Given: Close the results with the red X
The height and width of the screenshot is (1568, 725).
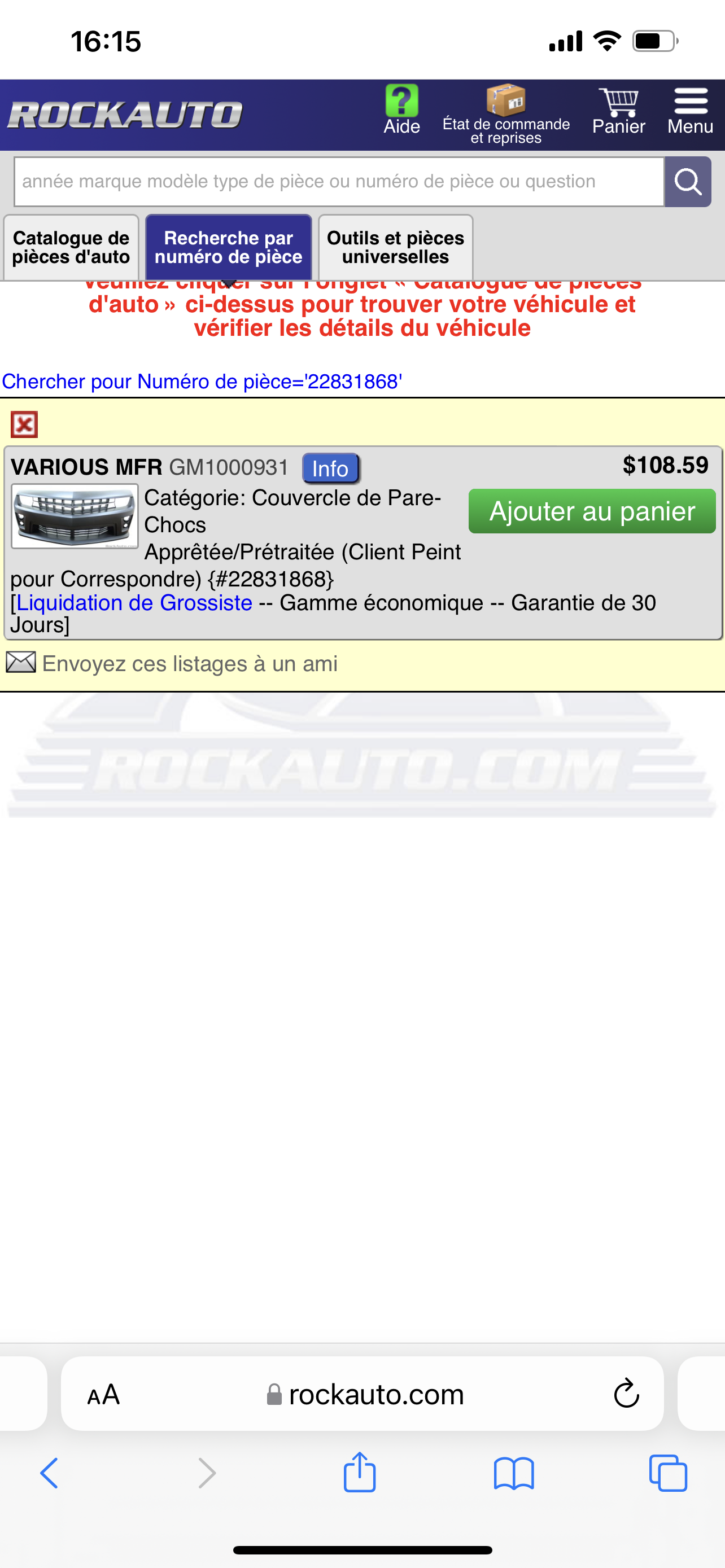Looking at the screenshot, I should (x=24, y=424).
